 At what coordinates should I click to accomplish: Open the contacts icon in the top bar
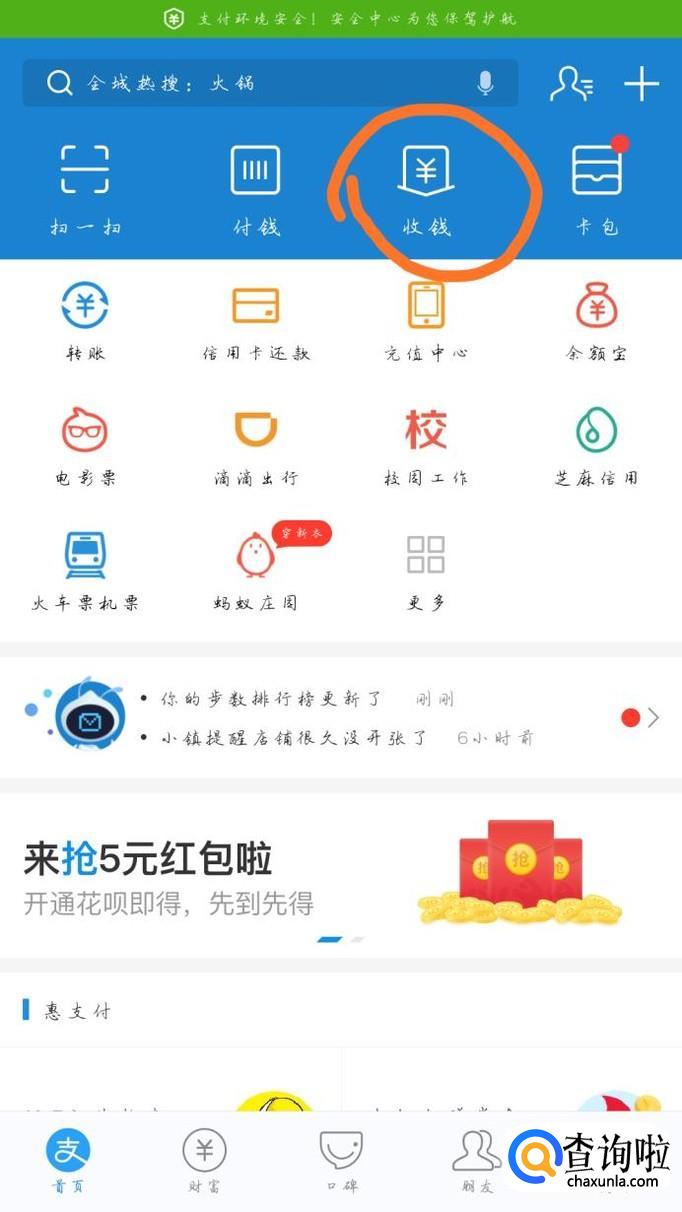pos(571,84)
